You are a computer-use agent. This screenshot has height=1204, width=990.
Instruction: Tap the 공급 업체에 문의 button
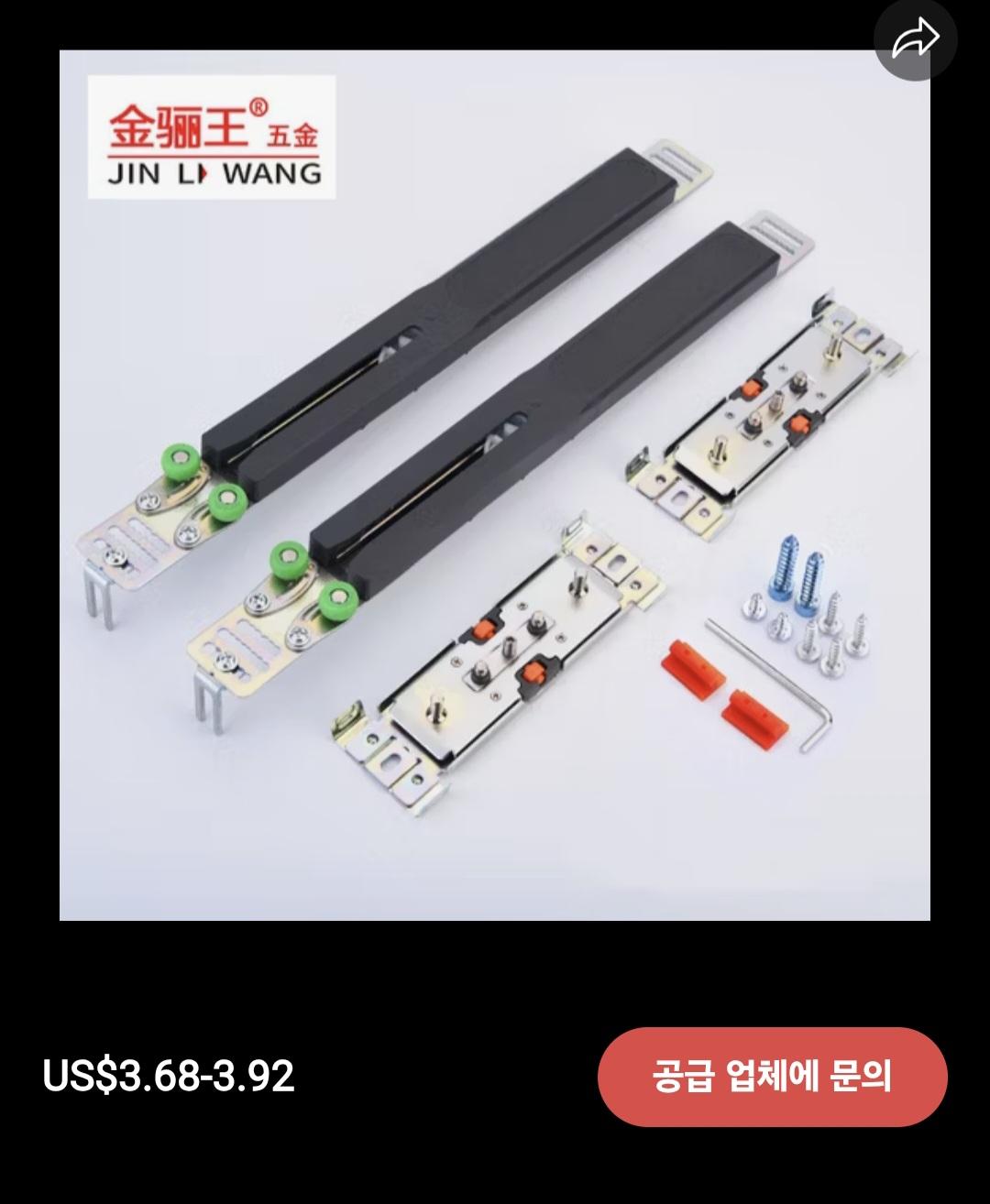772,1077
